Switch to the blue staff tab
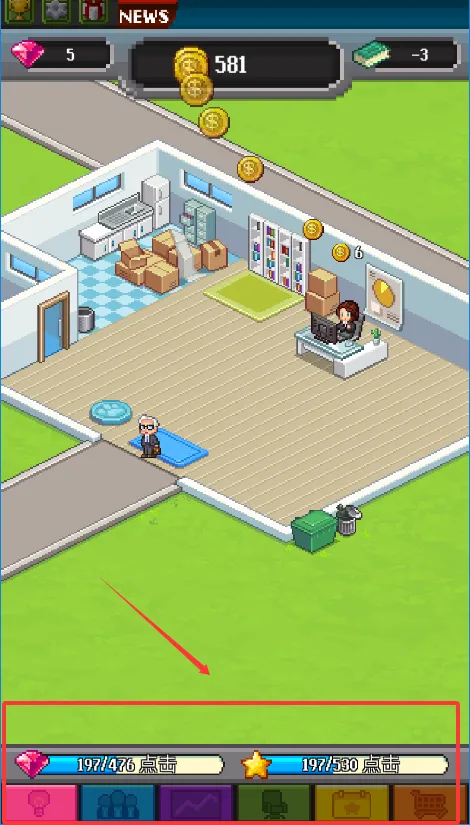Image resolution: width=470 pixels, height=825 pixels. 118,803
